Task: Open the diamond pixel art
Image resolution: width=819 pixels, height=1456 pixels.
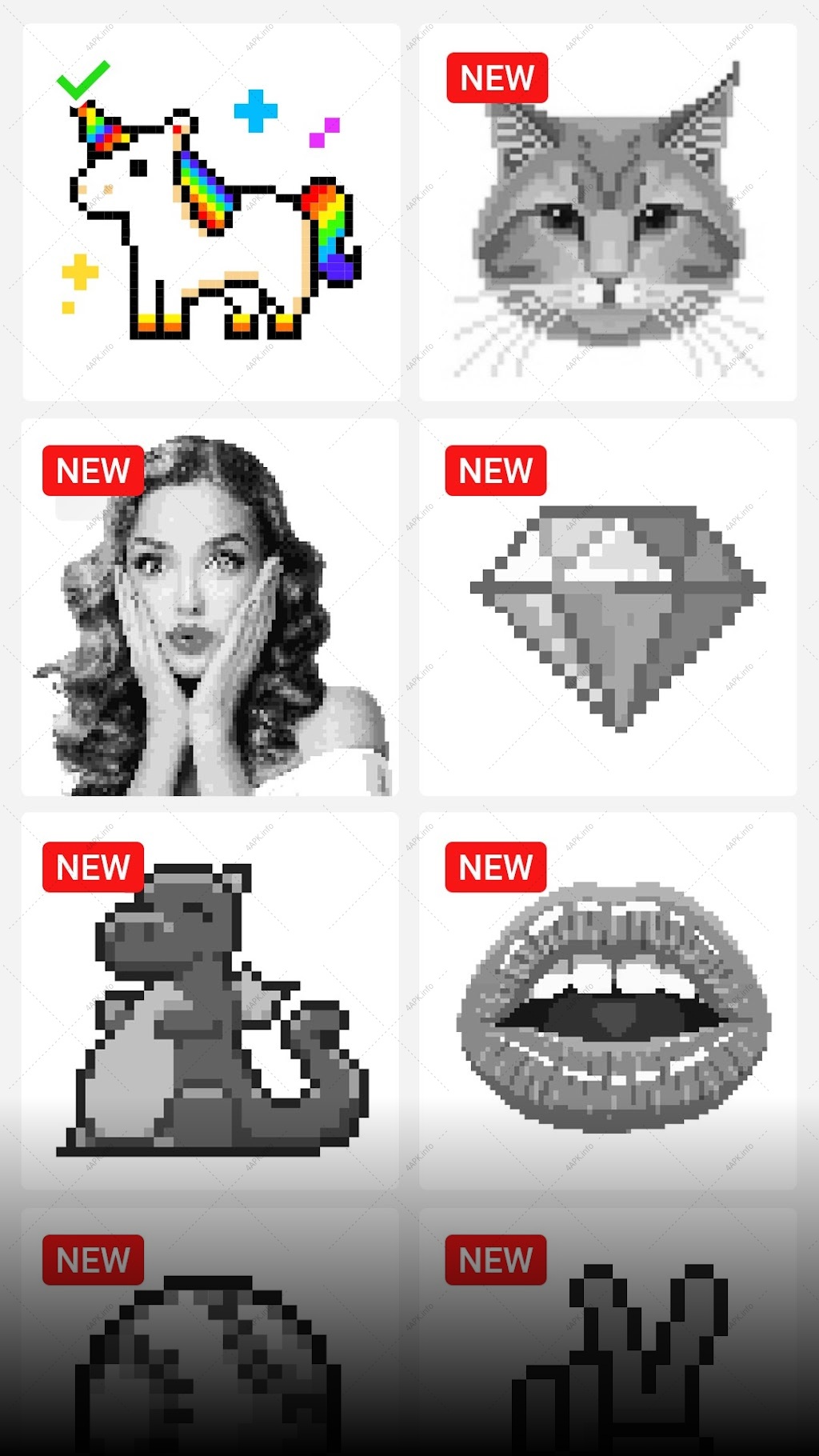Action: (608, 607)
